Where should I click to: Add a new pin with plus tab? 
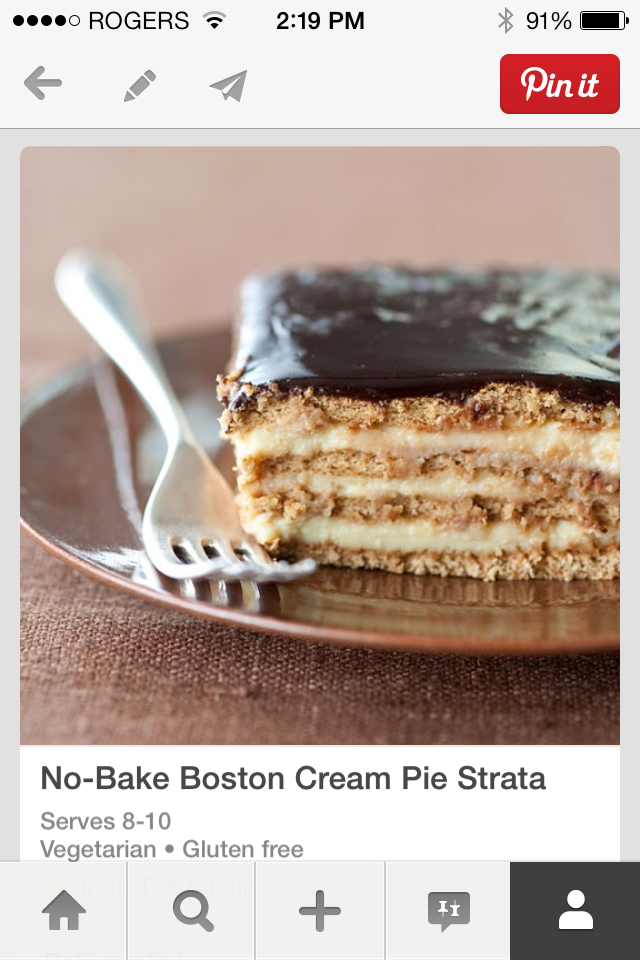pos(320,911)
